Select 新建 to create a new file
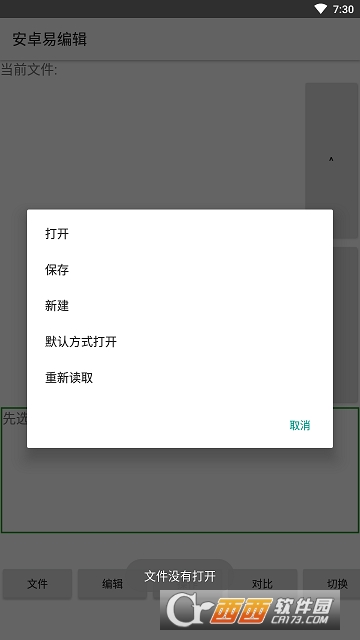 [180, 306]
